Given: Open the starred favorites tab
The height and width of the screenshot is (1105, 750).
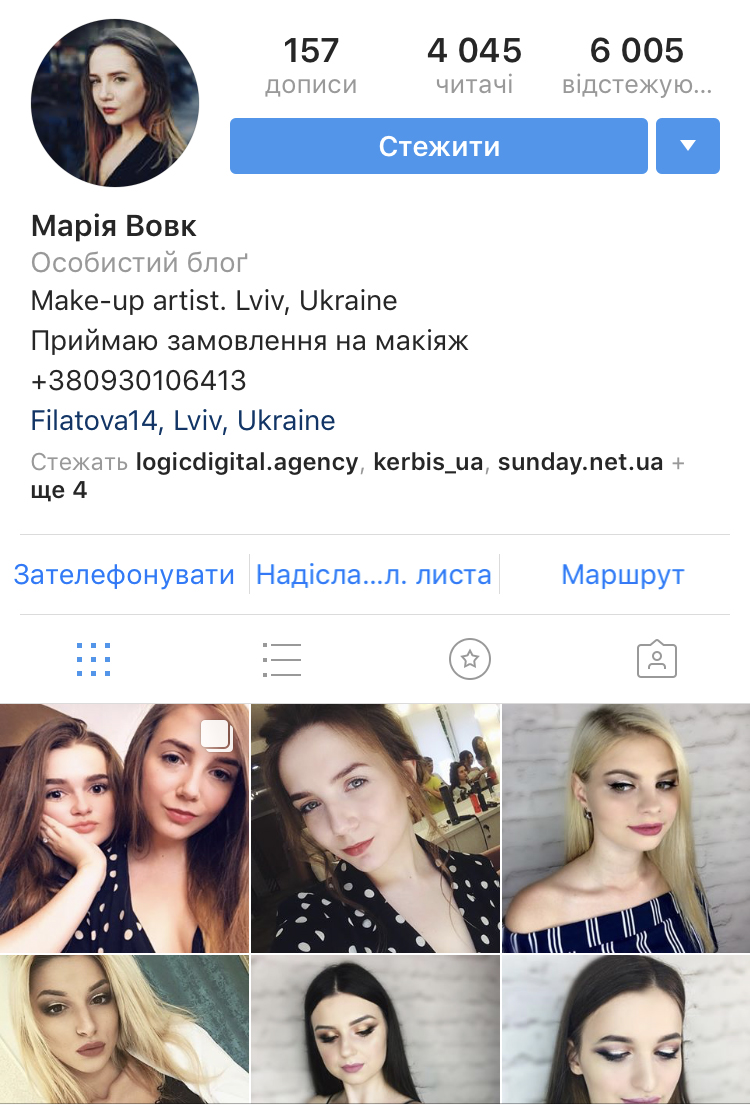Looking at the screenshot, I should [470, 660].
